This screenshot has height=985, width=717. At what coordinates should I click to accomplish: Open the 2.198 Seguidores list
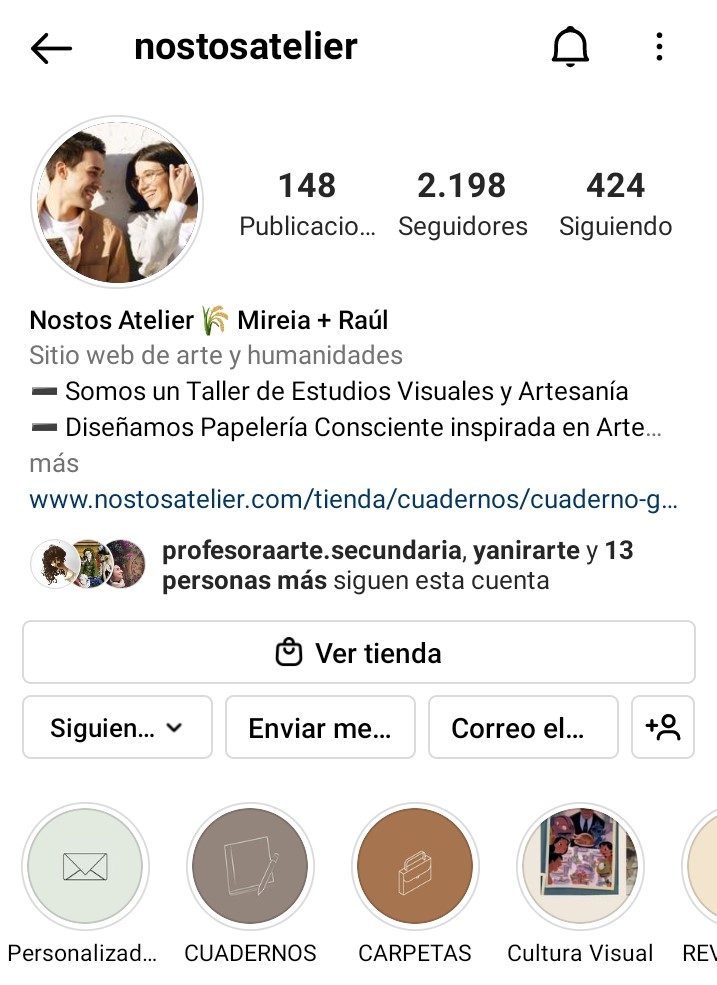pyautogui.click(x=462, y=204)
